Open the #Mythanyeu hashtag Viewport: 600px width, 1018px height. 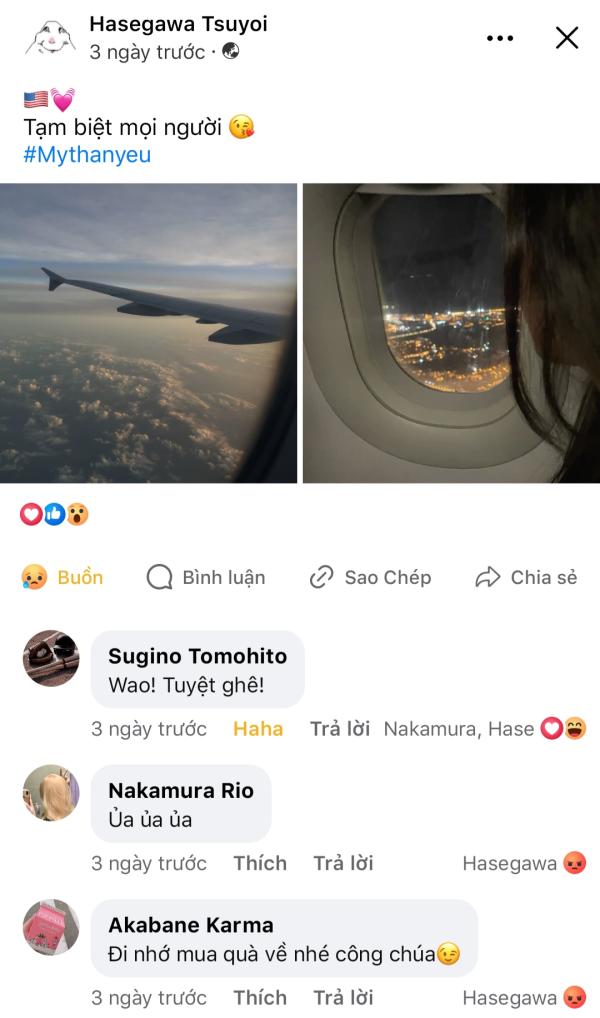[87, 155]
